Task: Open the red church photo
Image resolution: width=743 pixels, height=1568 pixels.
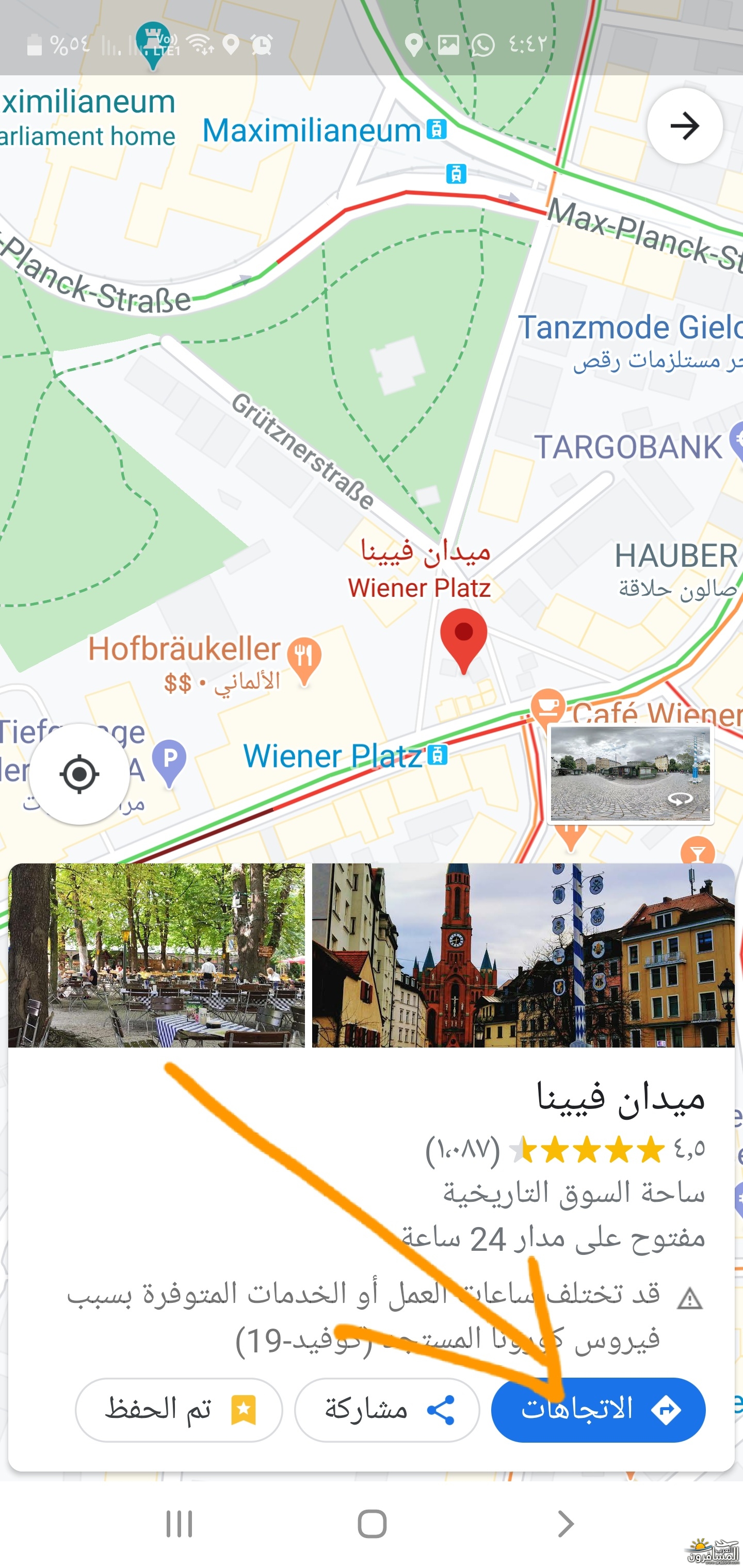Action: tap(523, 954)
